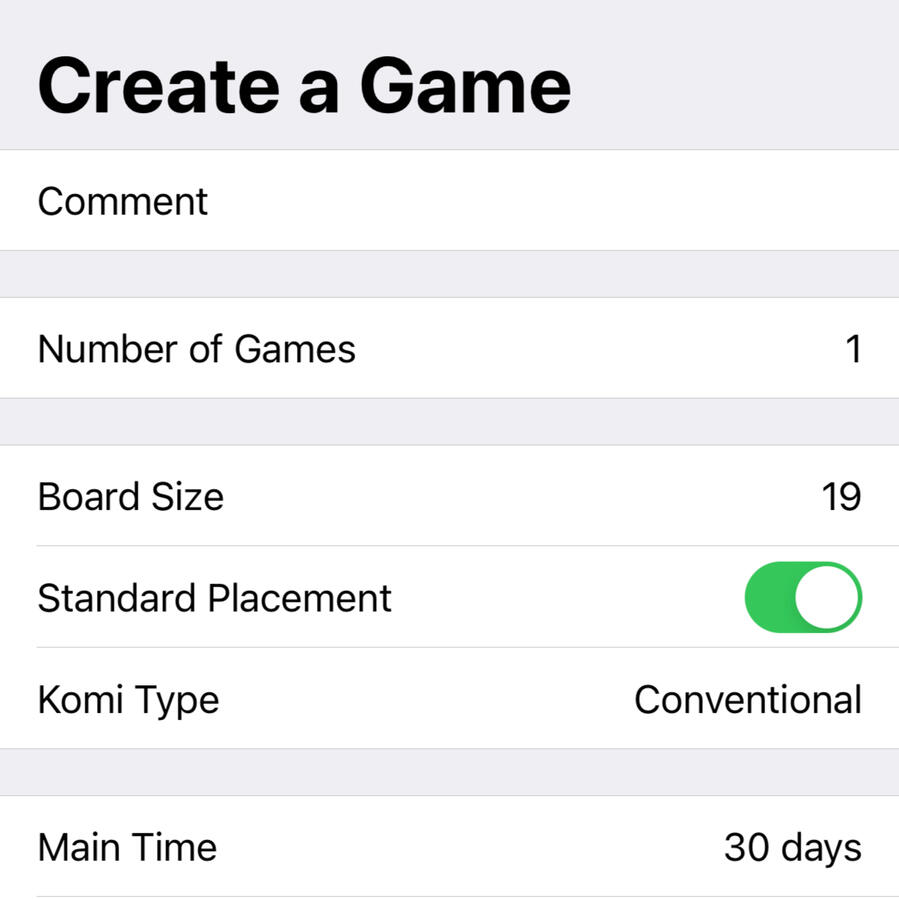
Task: Turn off Standard Placement switch
Action: [802, 597]
